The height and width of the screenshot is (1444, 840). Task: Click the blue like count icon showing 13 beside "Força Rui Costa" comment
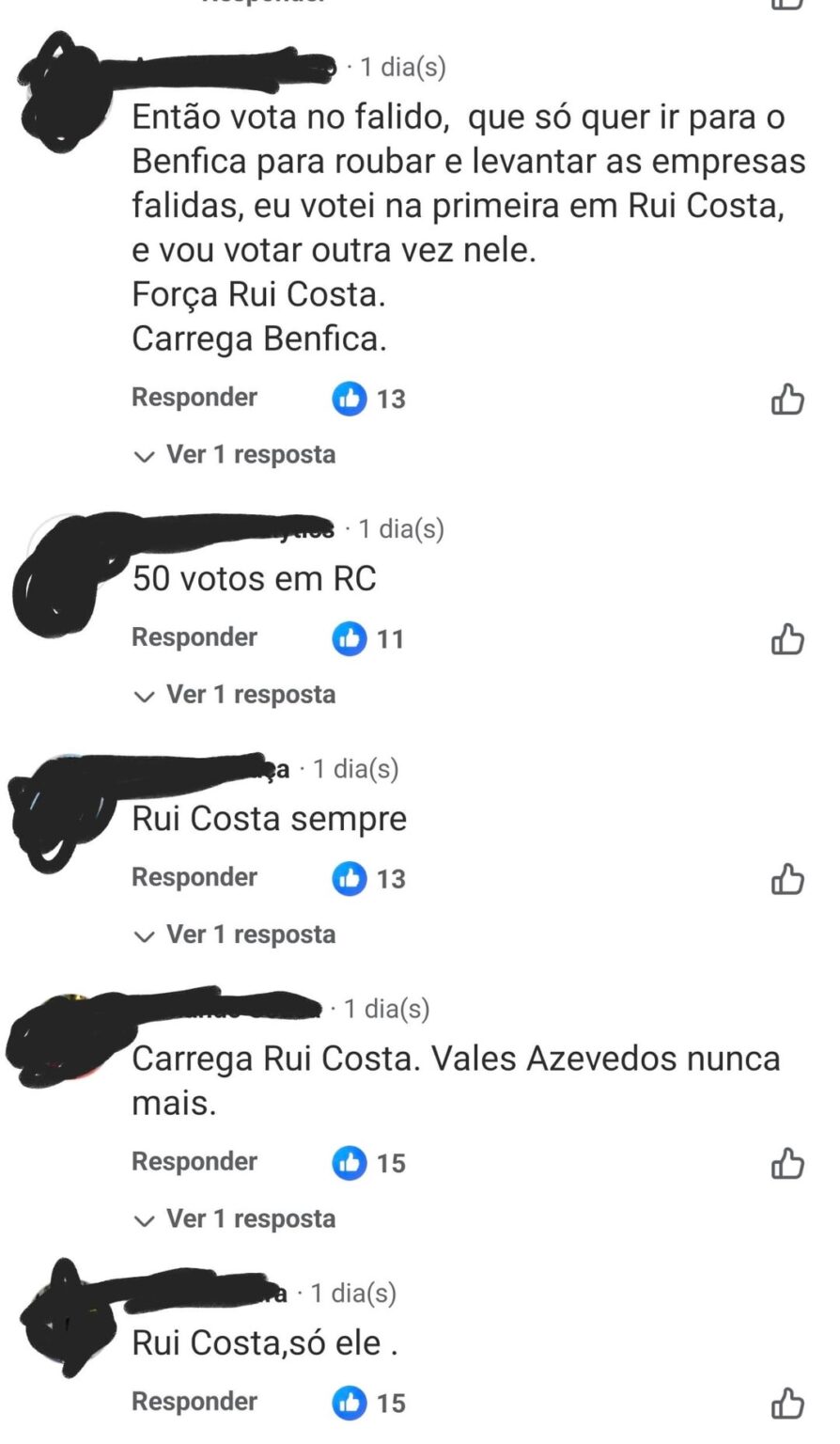(349, 399)
